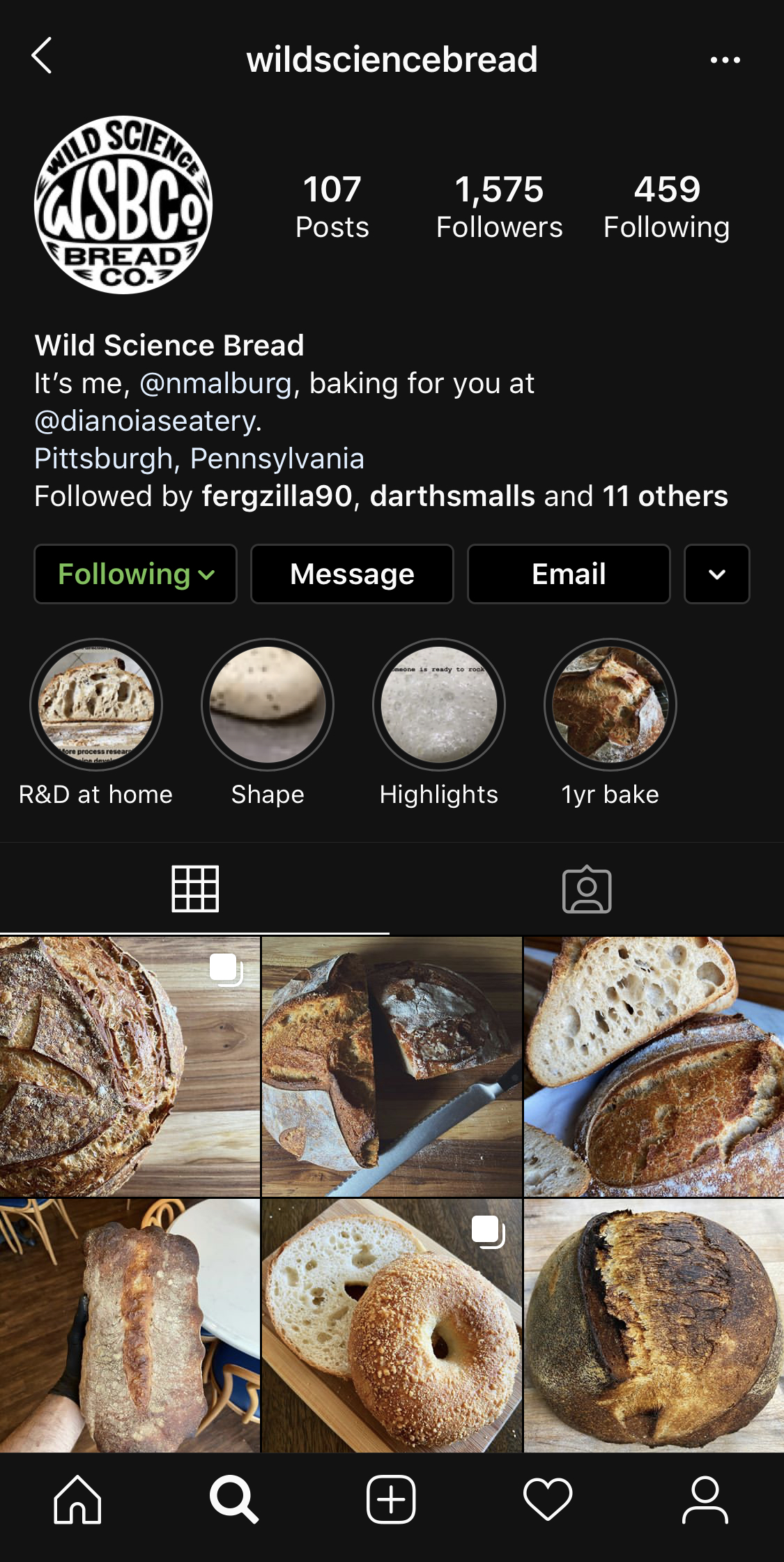784x1562 pixels.
Task: Open the bagel post in the grid
Action: coord(392,1326)
